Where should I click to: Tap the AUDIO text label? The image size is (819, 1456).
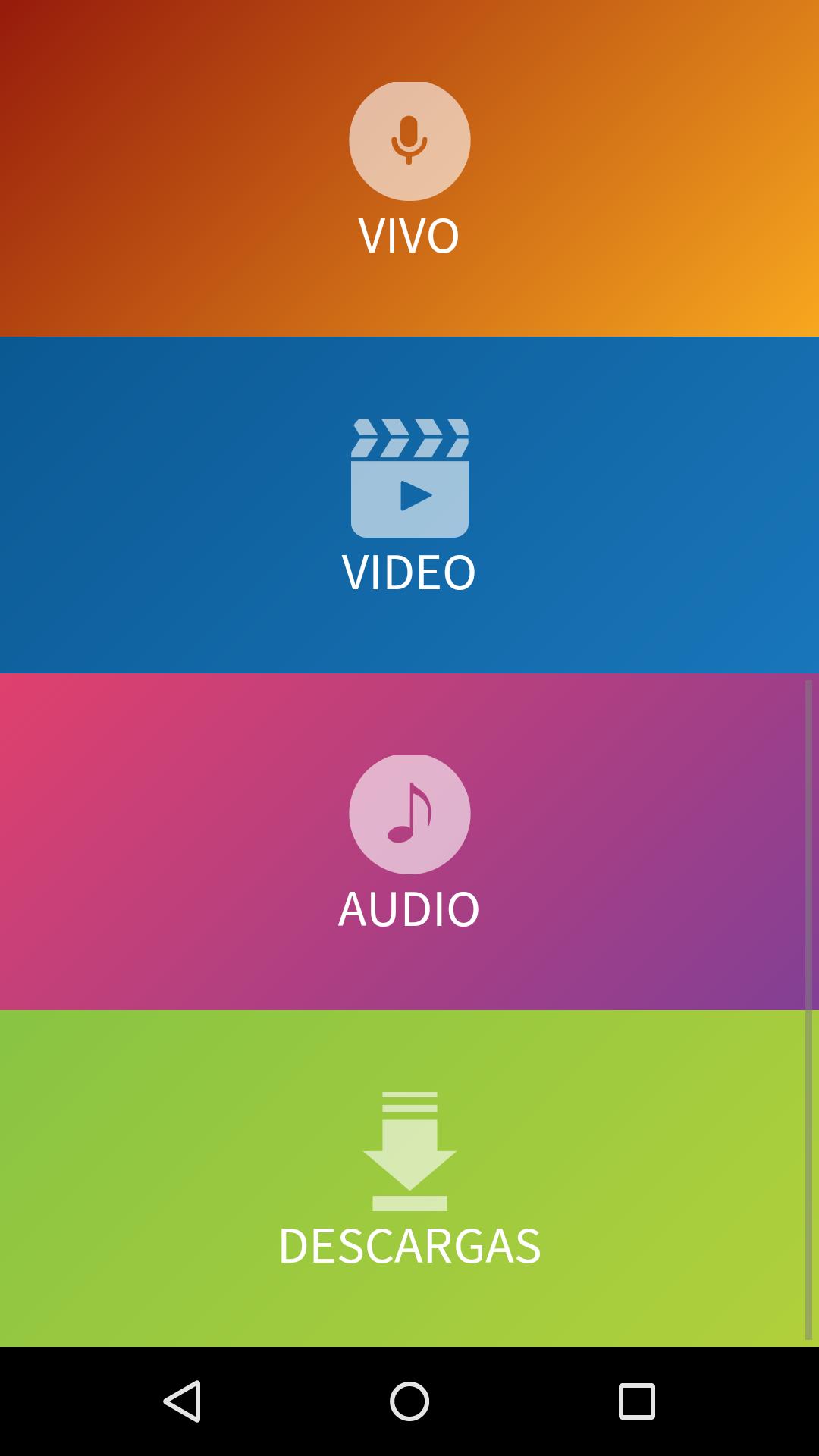click(409, 907)
